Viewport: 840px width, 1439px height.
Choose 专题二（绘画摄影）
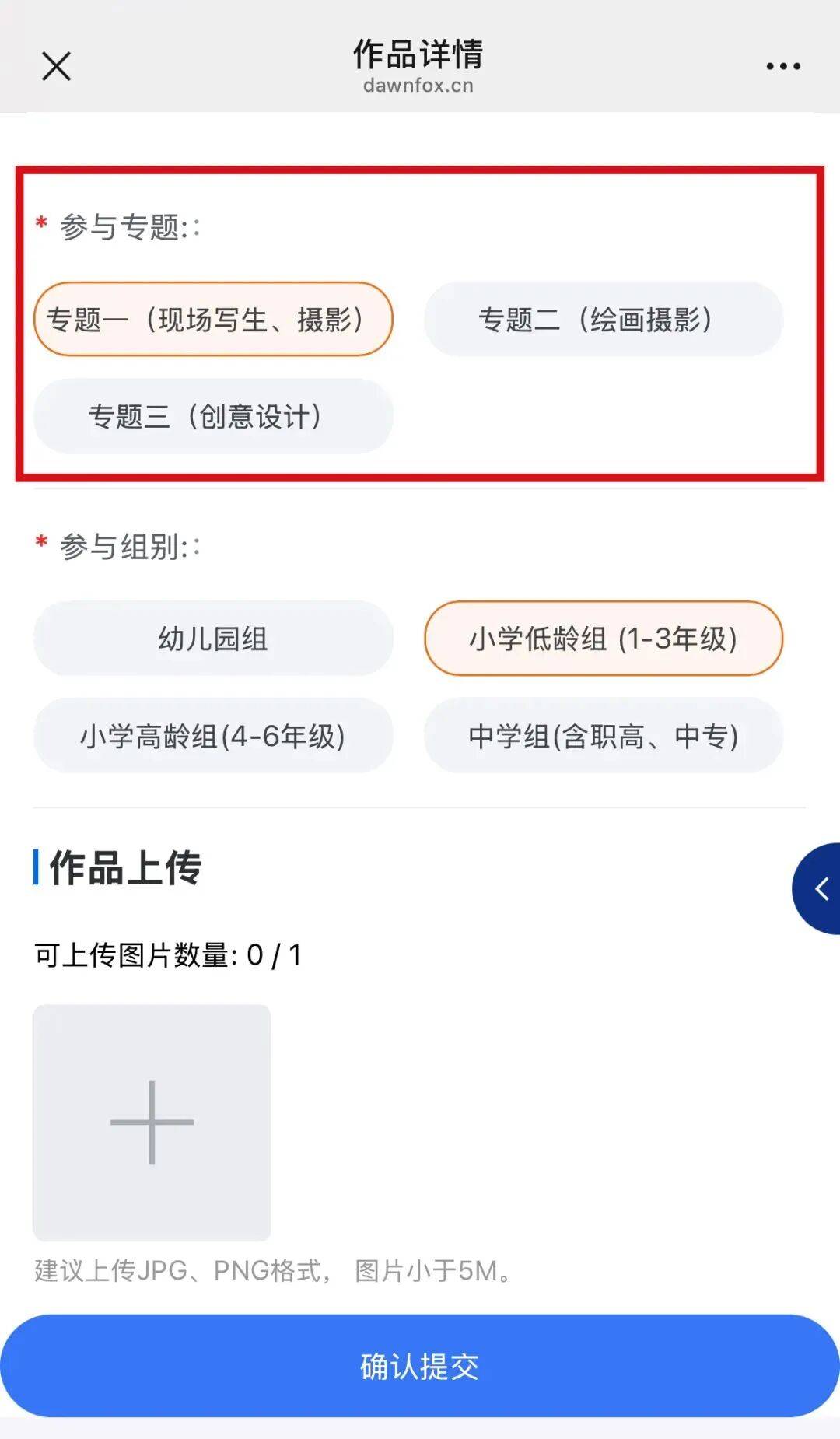(x=603, y=320)
